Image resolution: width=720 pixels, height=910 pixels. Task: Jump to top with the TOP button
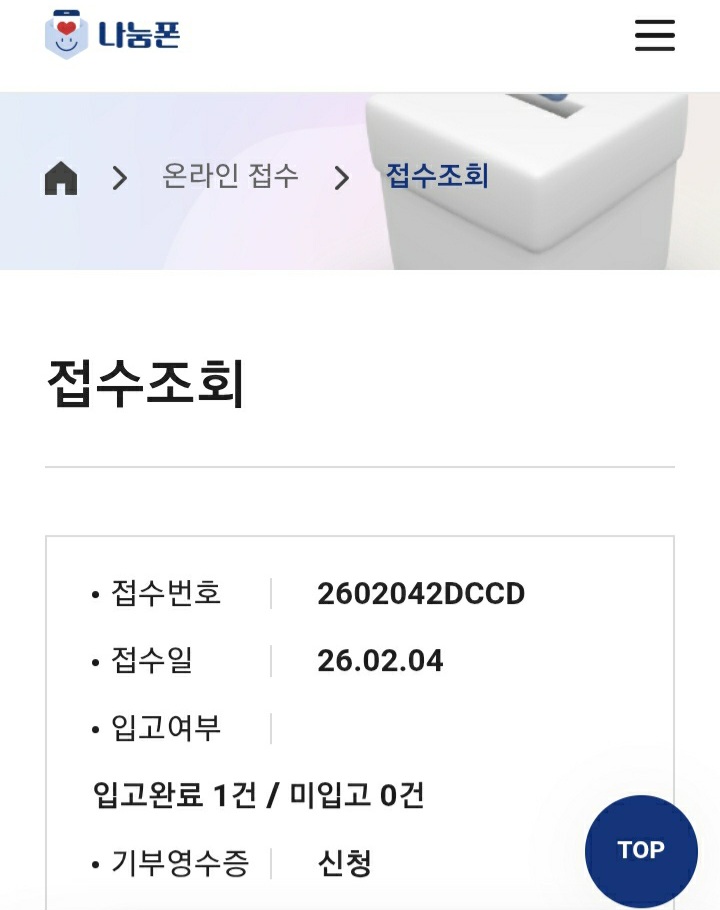pos(640,850)
